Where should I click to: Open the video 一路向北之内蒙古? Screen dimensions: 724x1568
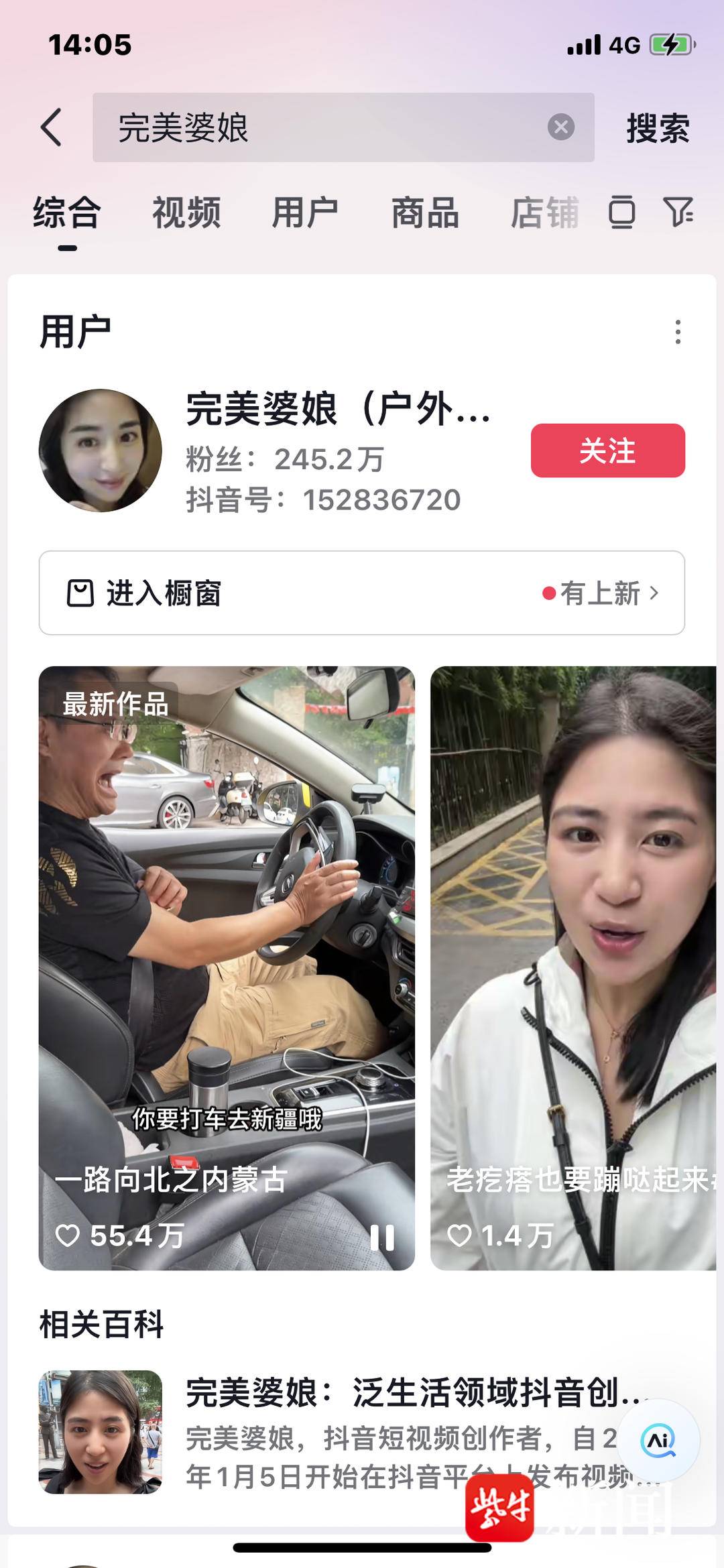tap(227, 939)
